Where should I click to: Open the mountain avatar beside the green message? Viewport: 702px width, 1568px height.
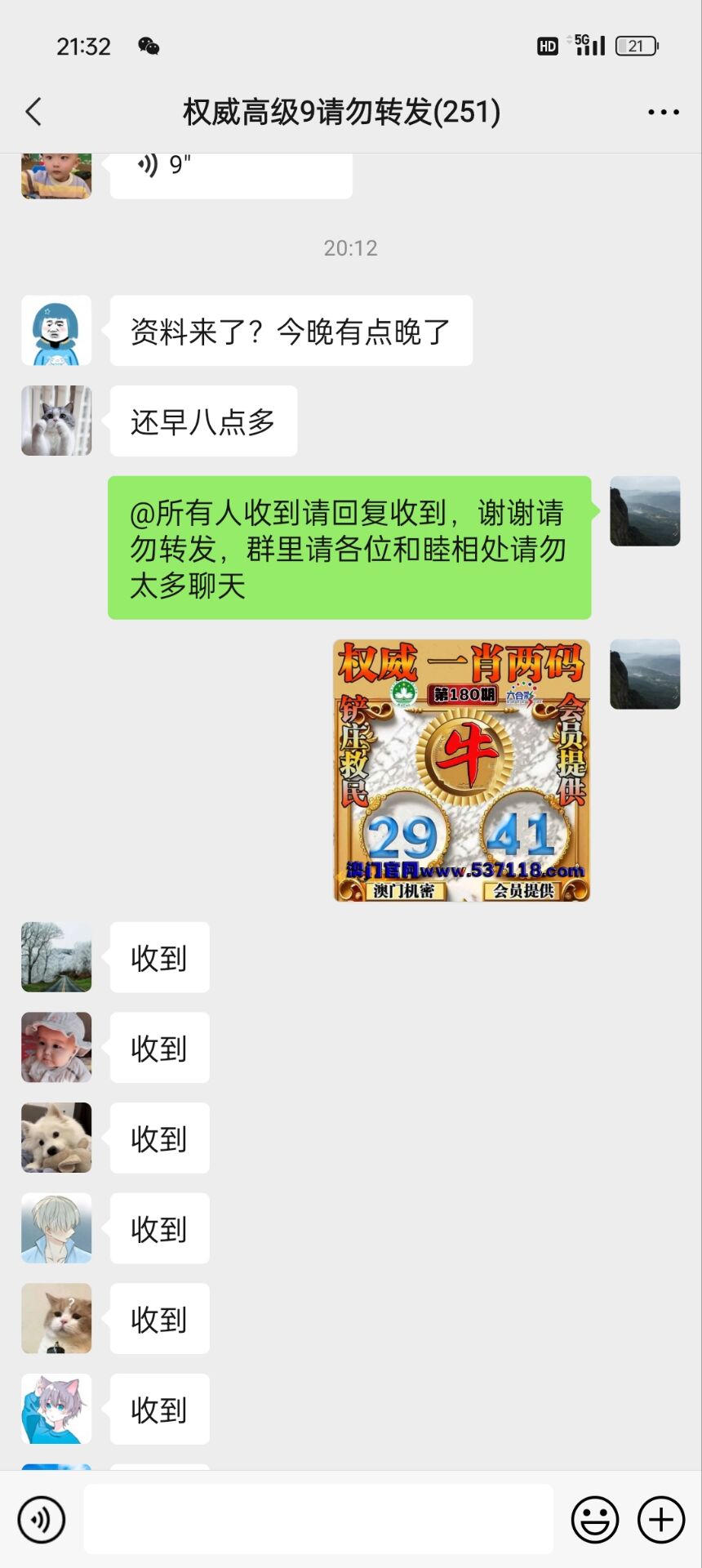pyautogui.click(x=645, y=511)
